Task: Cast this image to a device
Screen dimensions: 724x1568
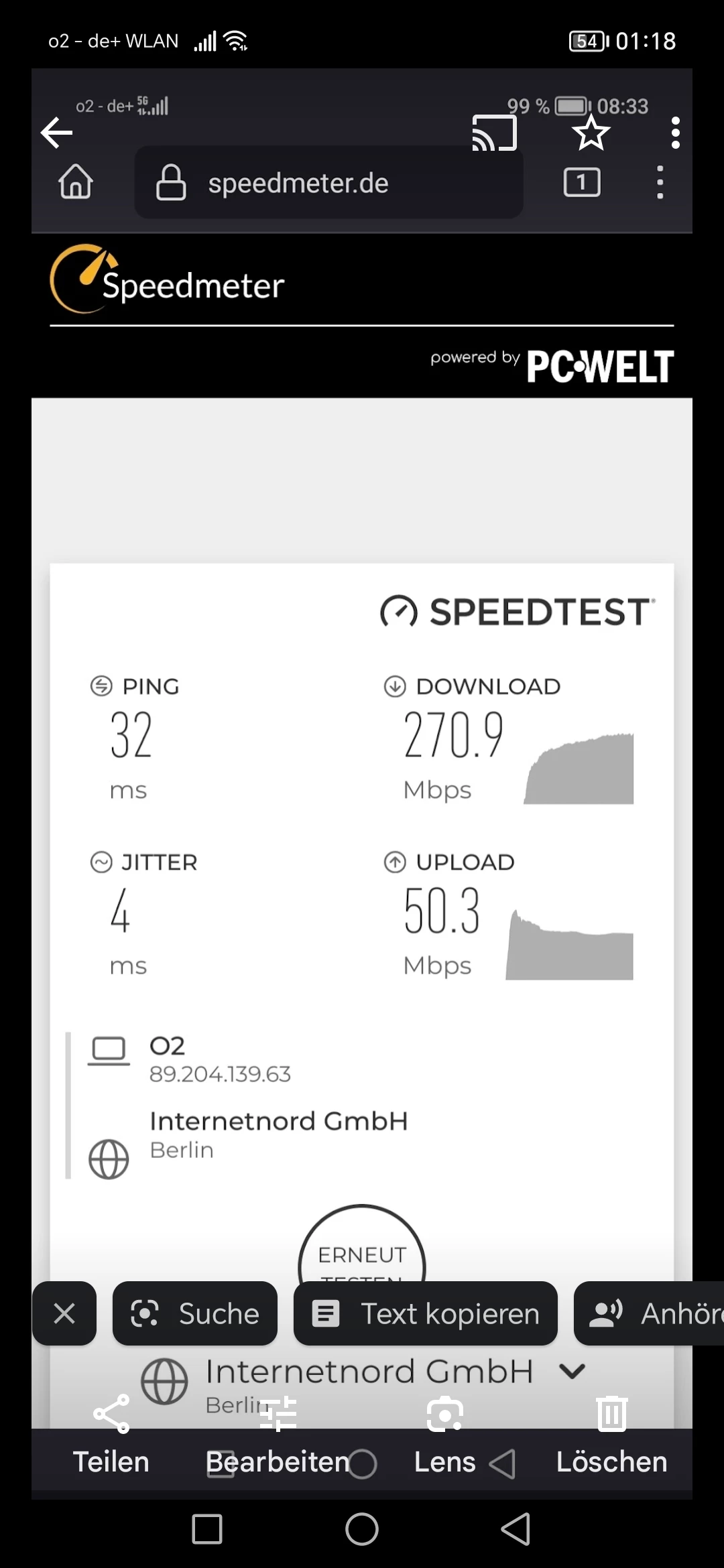Action: pos(495,133)
